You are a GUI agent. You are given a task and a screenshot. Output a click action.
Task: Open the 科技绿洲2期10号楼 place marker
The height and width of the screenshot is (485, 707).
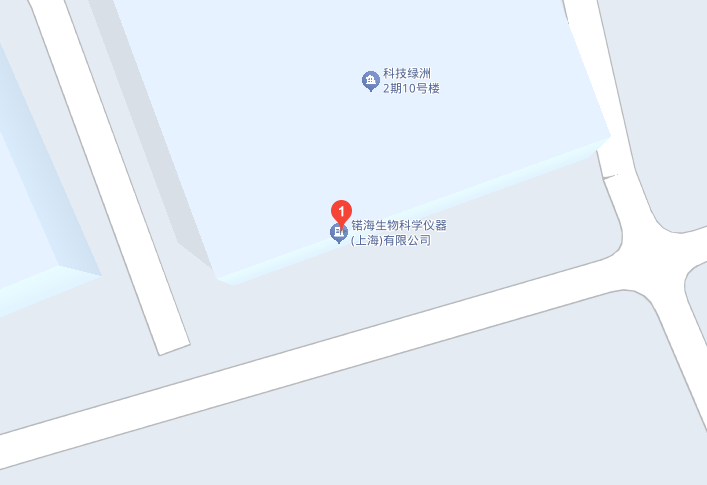pyautogui.click(x=370, y=80)
